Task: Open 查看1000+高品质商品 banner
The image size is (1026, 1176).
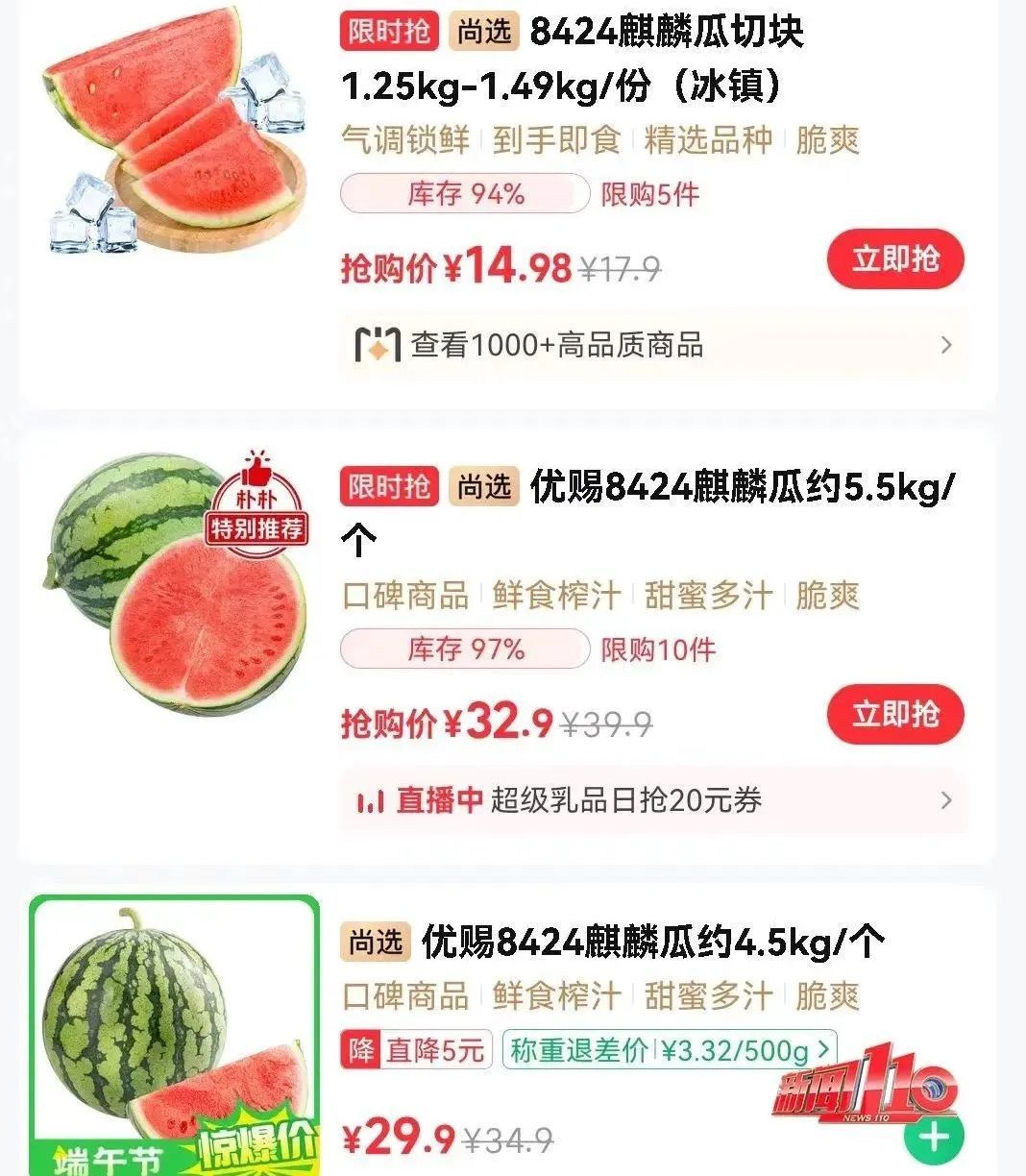Action: pos(653,345)
